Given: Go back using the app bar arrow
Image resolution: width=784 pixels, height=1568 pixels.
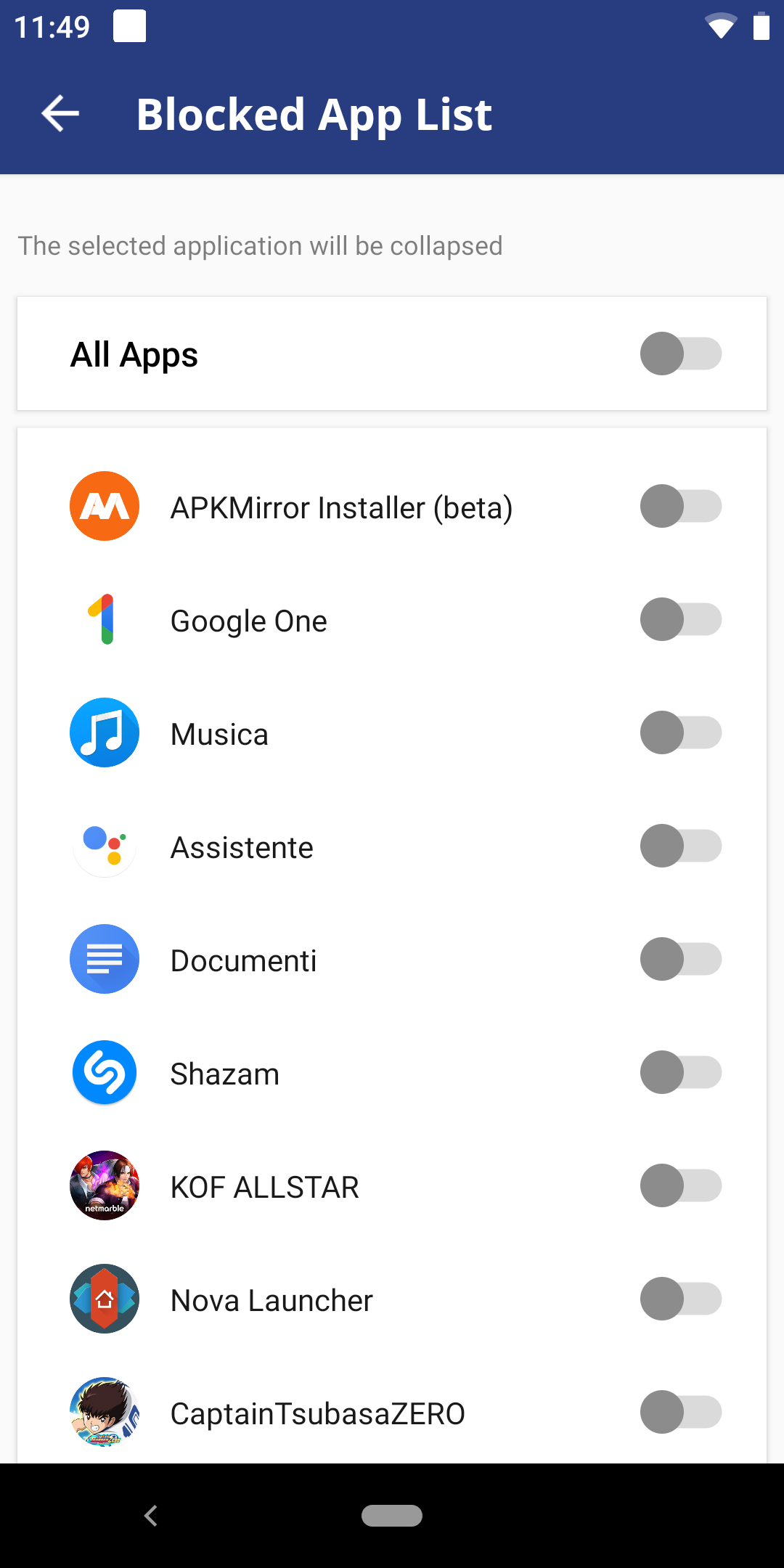Looking at the screenshot, I should (60, 114).
